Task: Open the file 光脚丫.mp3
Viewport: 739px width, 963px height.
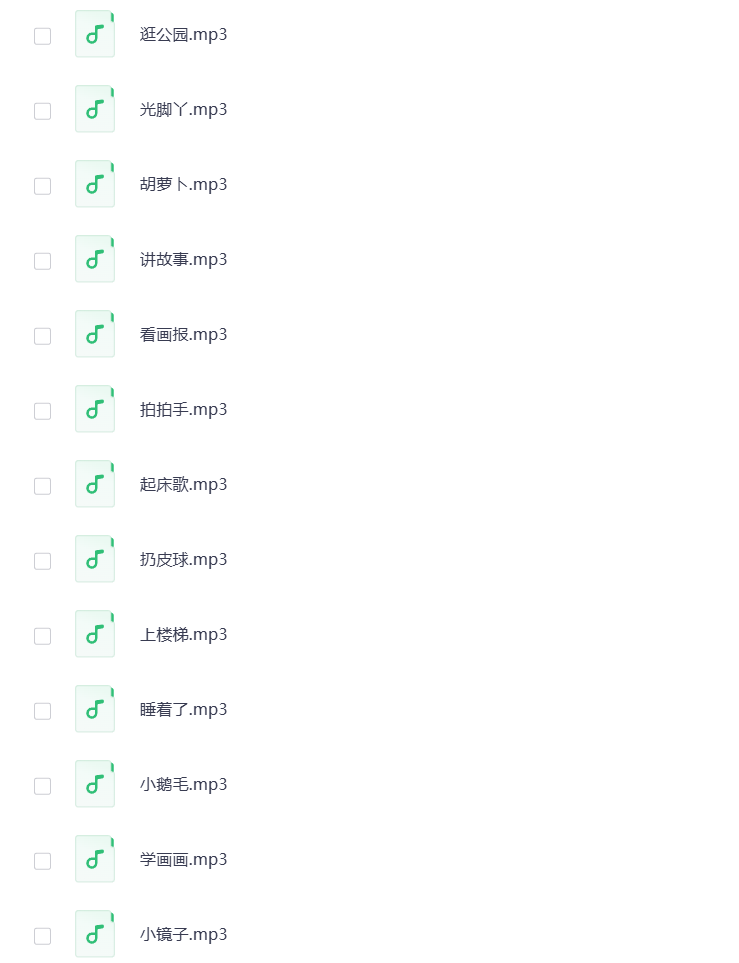Action: (x=183, y=109)
